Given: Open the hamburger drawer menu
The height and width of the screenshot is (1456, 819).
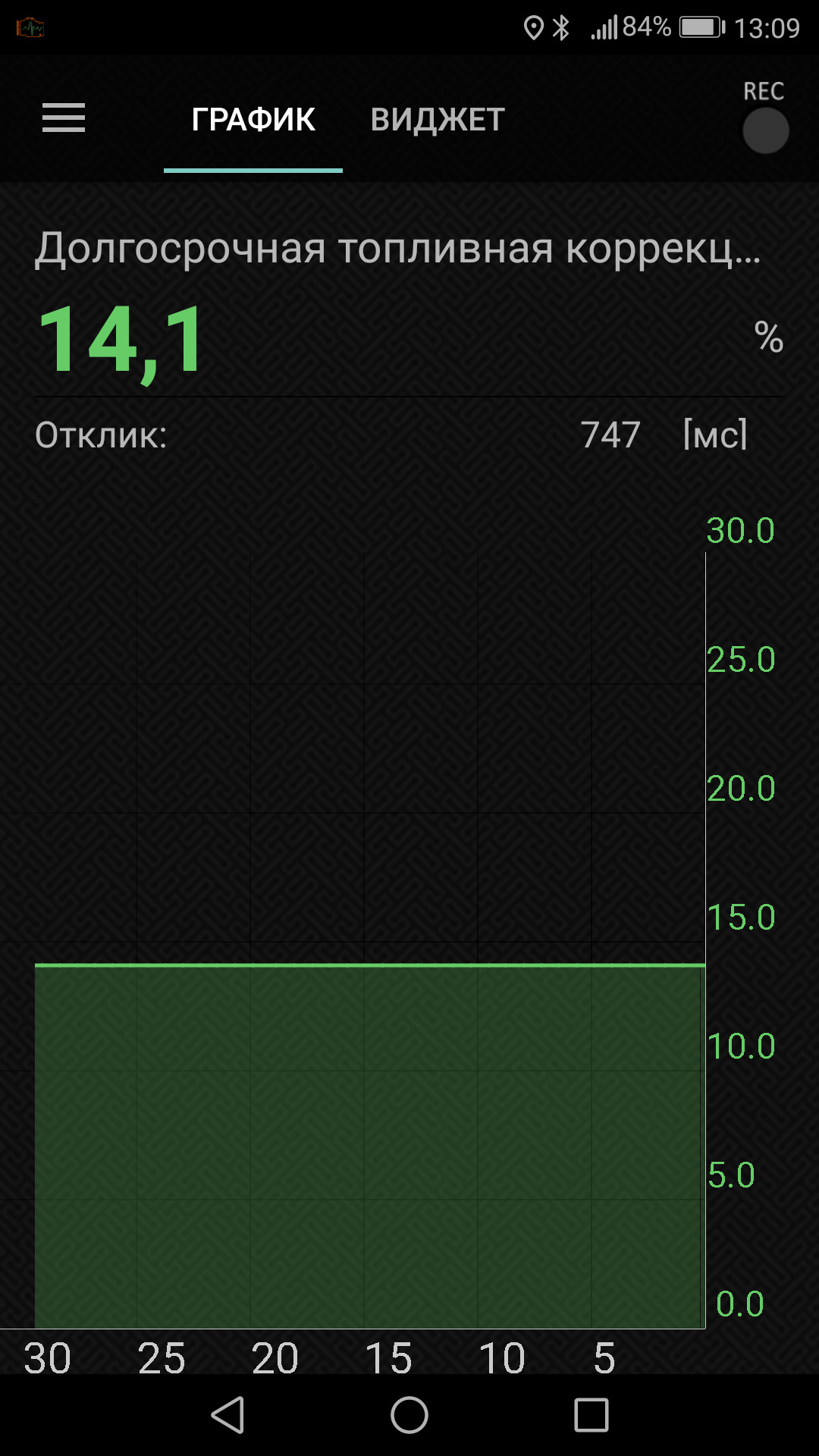Looking at the screenshot, I should [64, 119].
